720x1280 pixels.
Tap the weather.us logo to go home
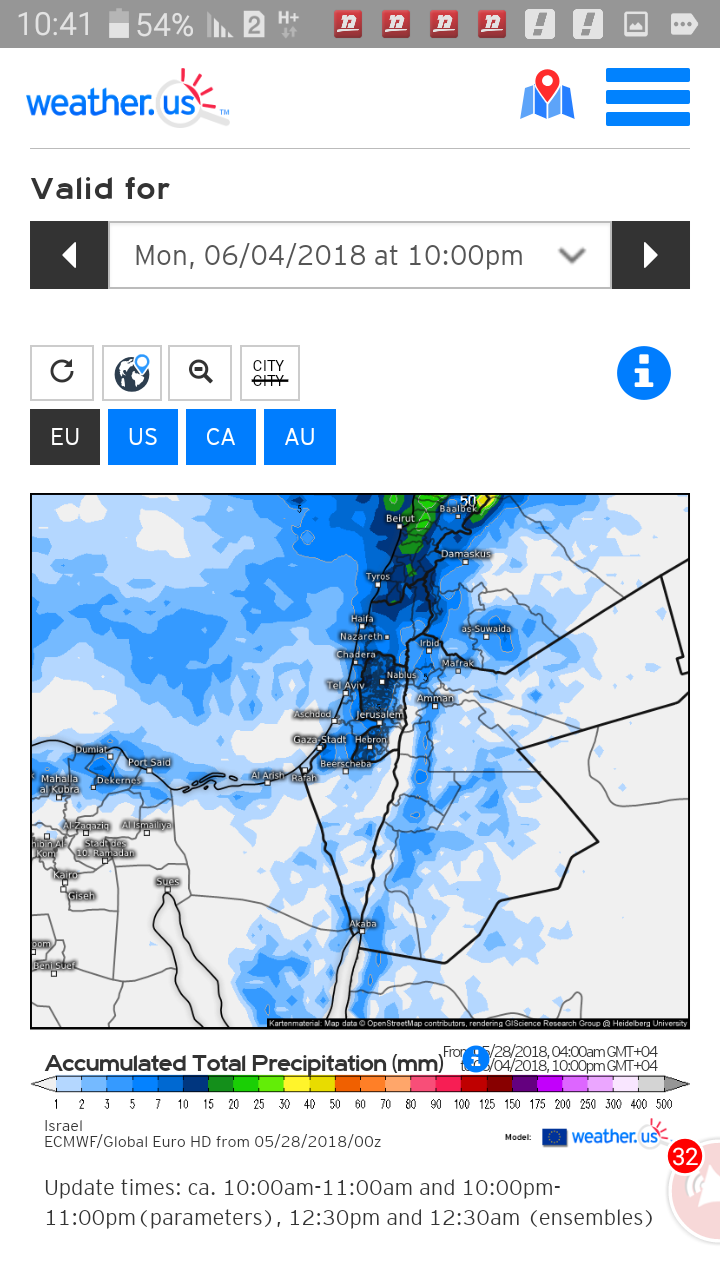pos(126,98)
